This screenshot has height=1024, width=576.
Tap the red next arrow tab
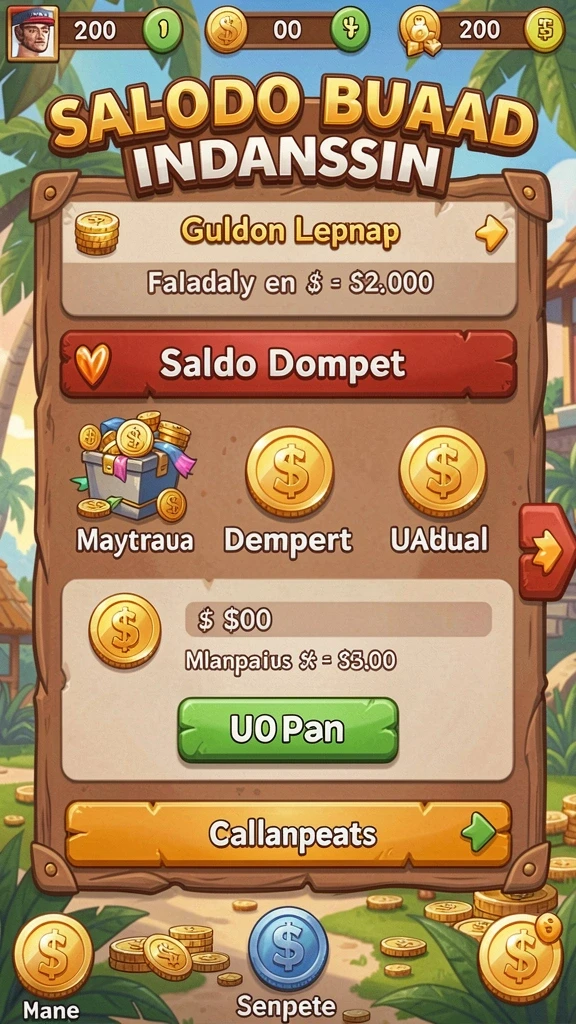pos(547,551)
